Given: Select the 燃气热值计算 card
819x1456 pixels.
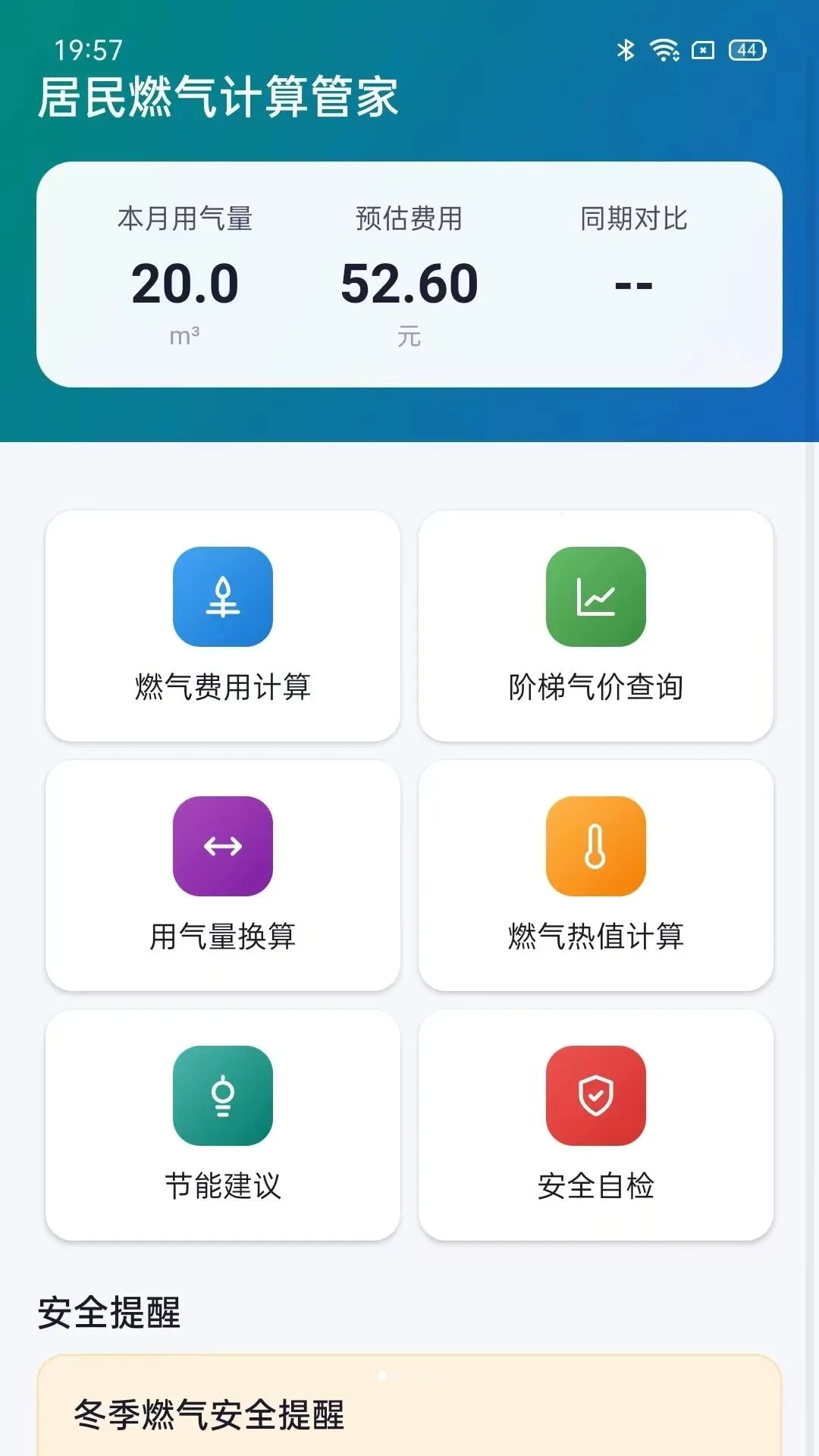Looking at the screenshot, I should pos(596,875).
